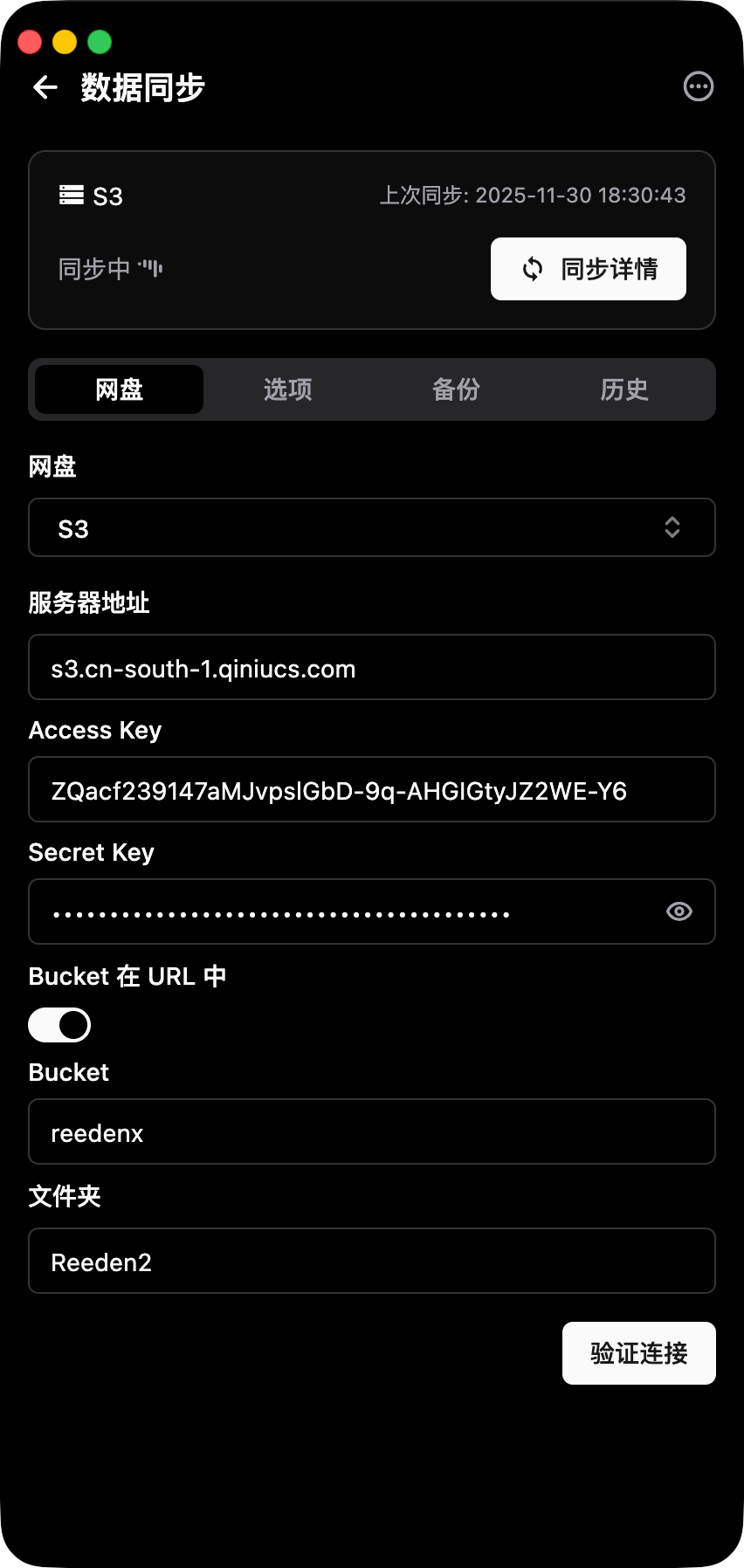The width and height of the screenshot is (744, 1568).
Task: Edit the 文件夹 folder field
Action: tap(371, 1262)
